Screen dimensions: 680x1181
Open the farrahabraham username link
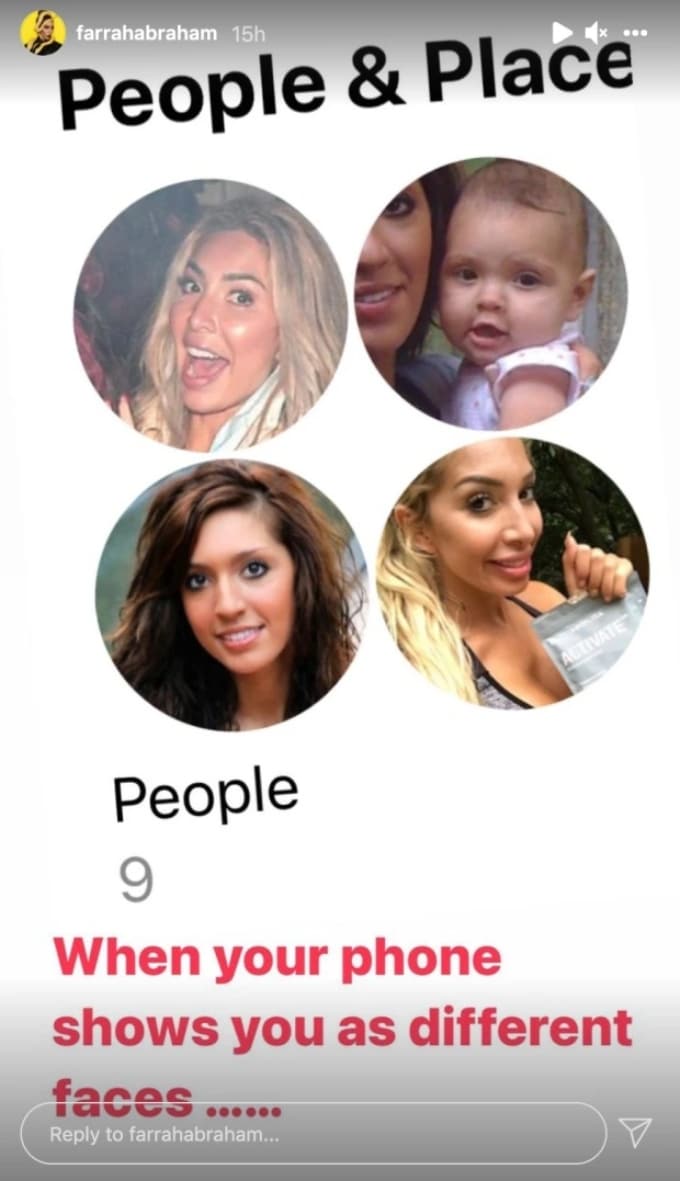146,34
